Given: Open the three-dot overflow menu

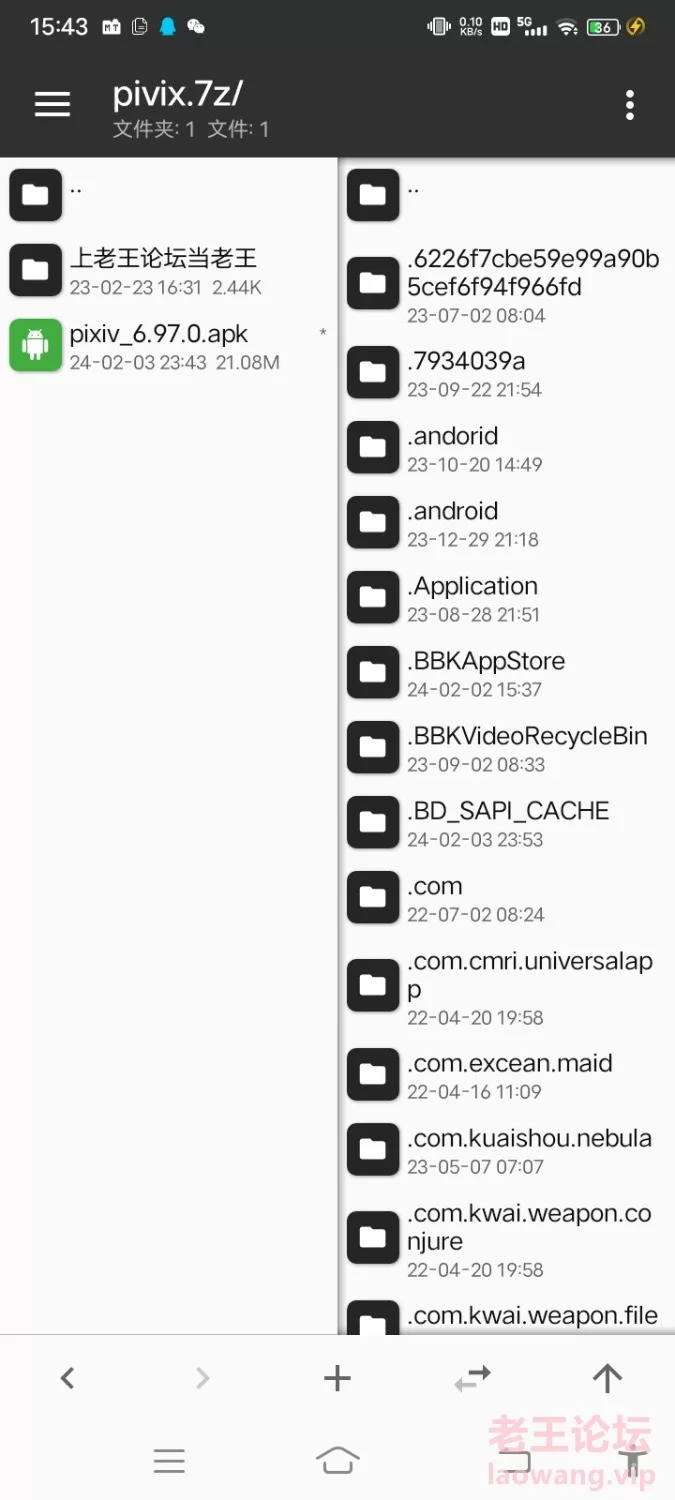Looking at the screenshot, I should click(629, 105).
